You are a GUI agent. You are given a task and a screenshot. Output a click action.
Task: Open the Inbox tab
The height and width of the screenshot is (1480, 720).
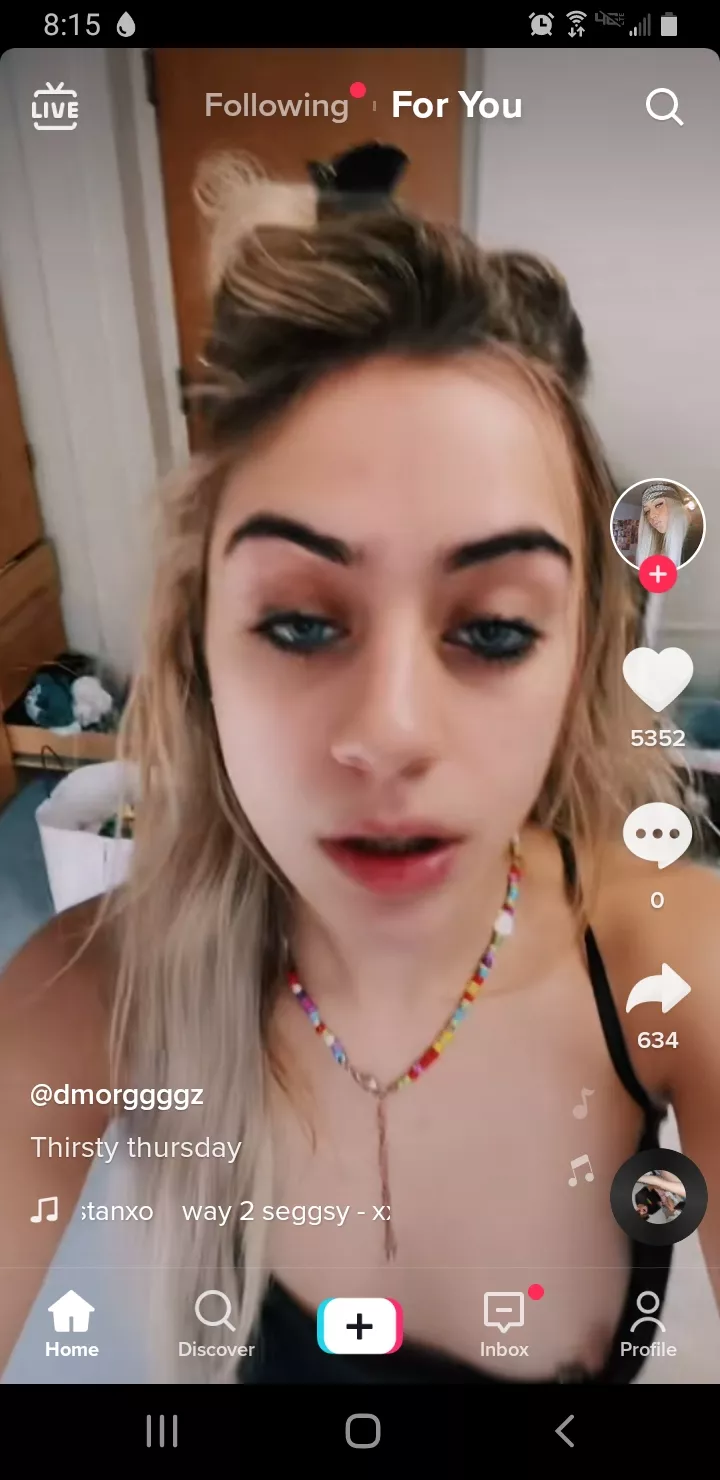(x=504, y=1323)
